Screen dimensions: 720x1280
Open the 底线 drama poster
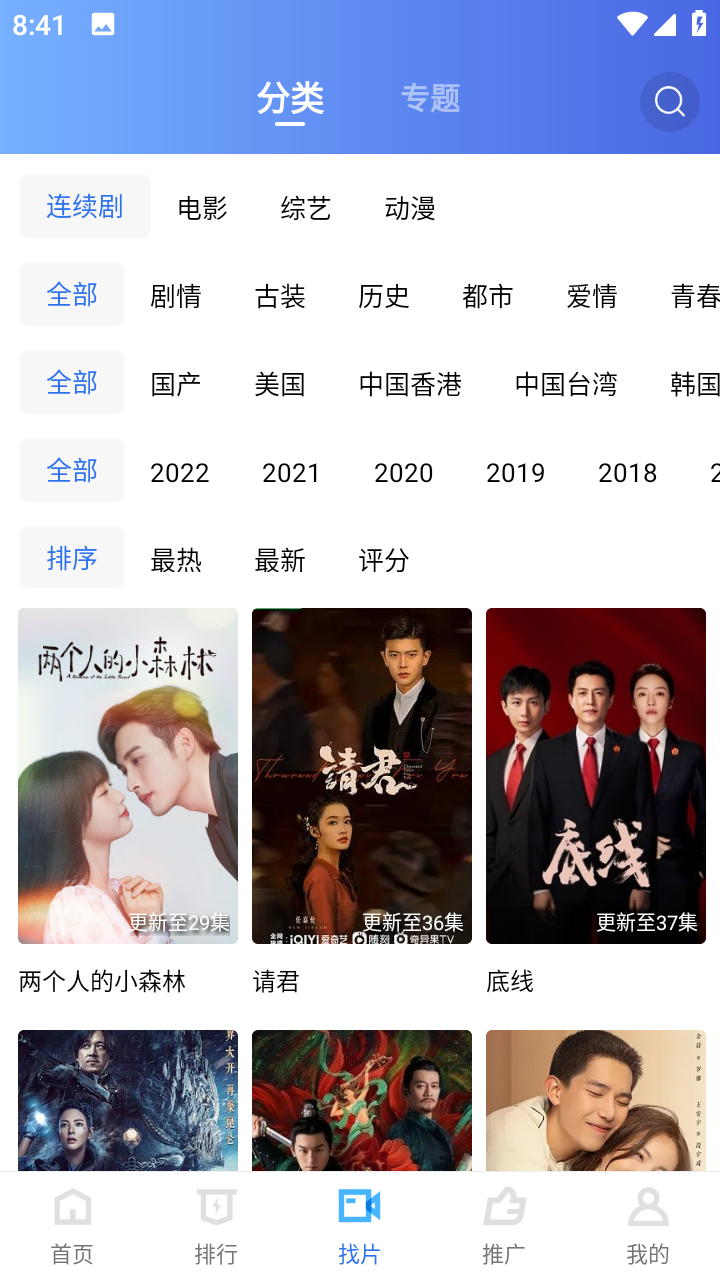click(x=595, y=776)
